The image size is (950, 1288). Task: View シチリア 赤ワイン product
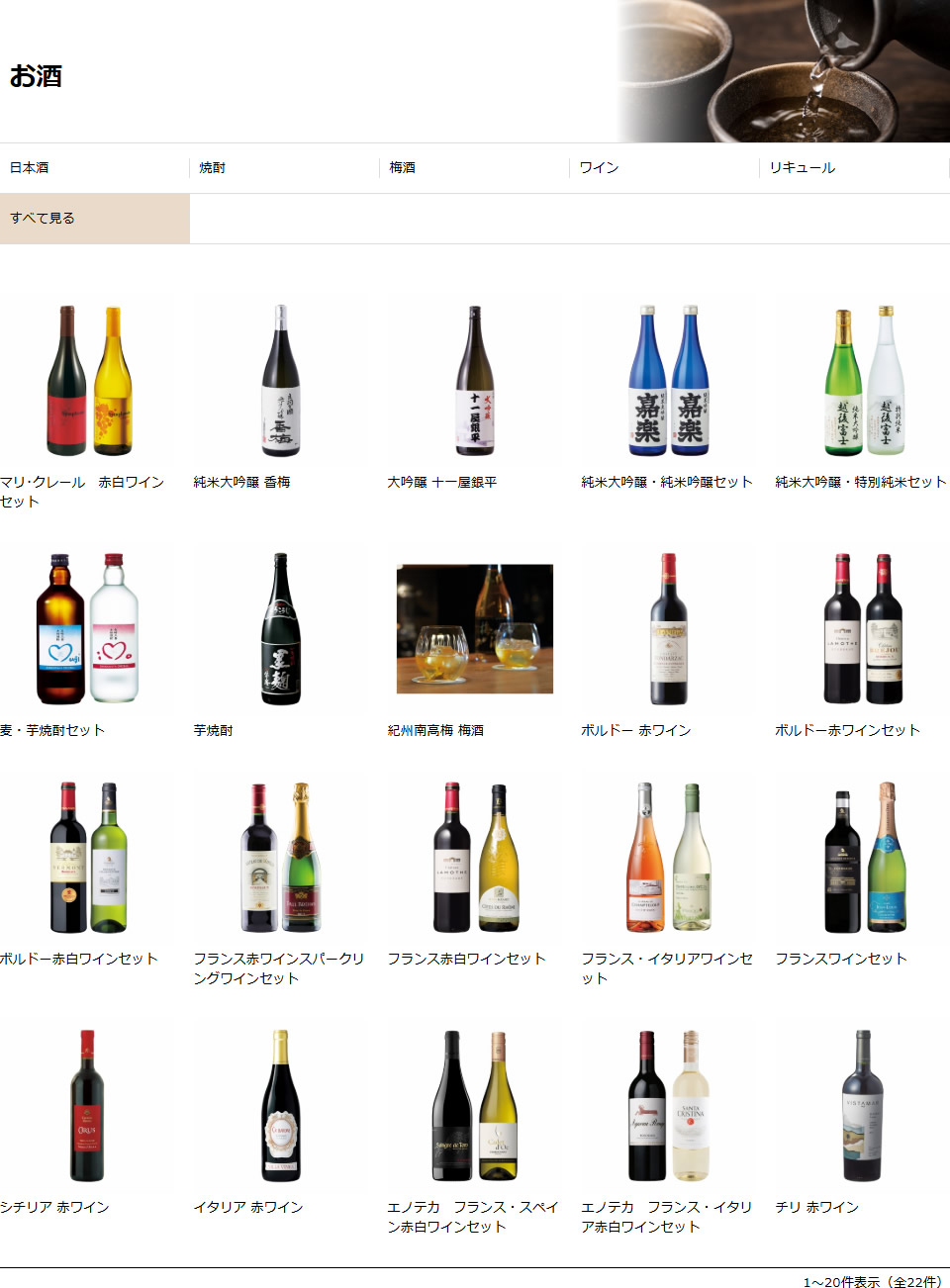(x=87, y=1106)
